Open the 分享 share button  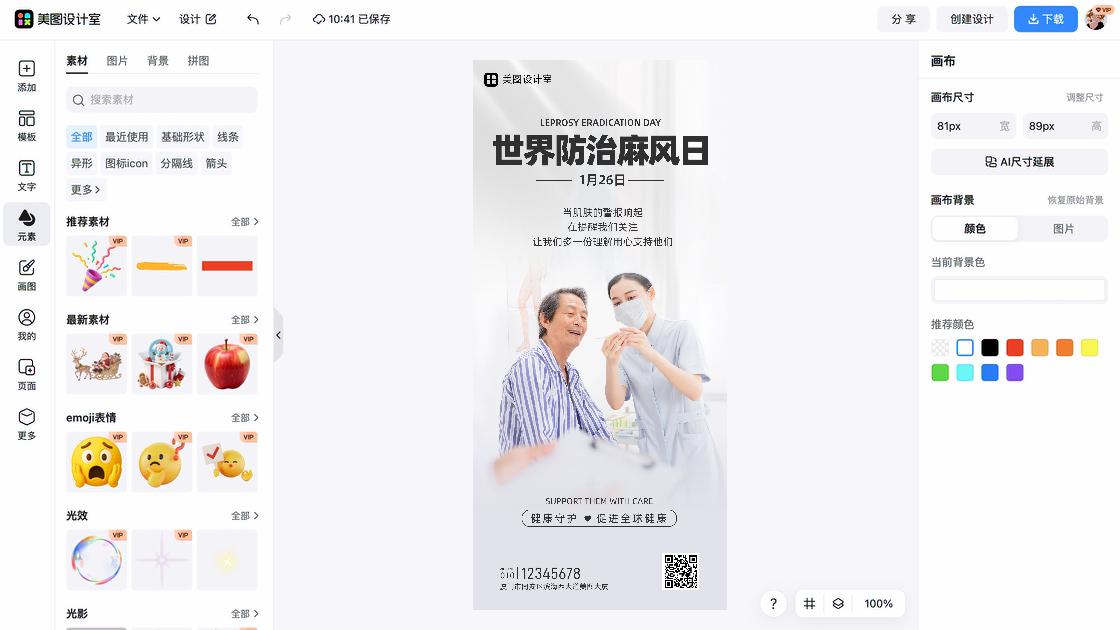(x=903, y=19)
